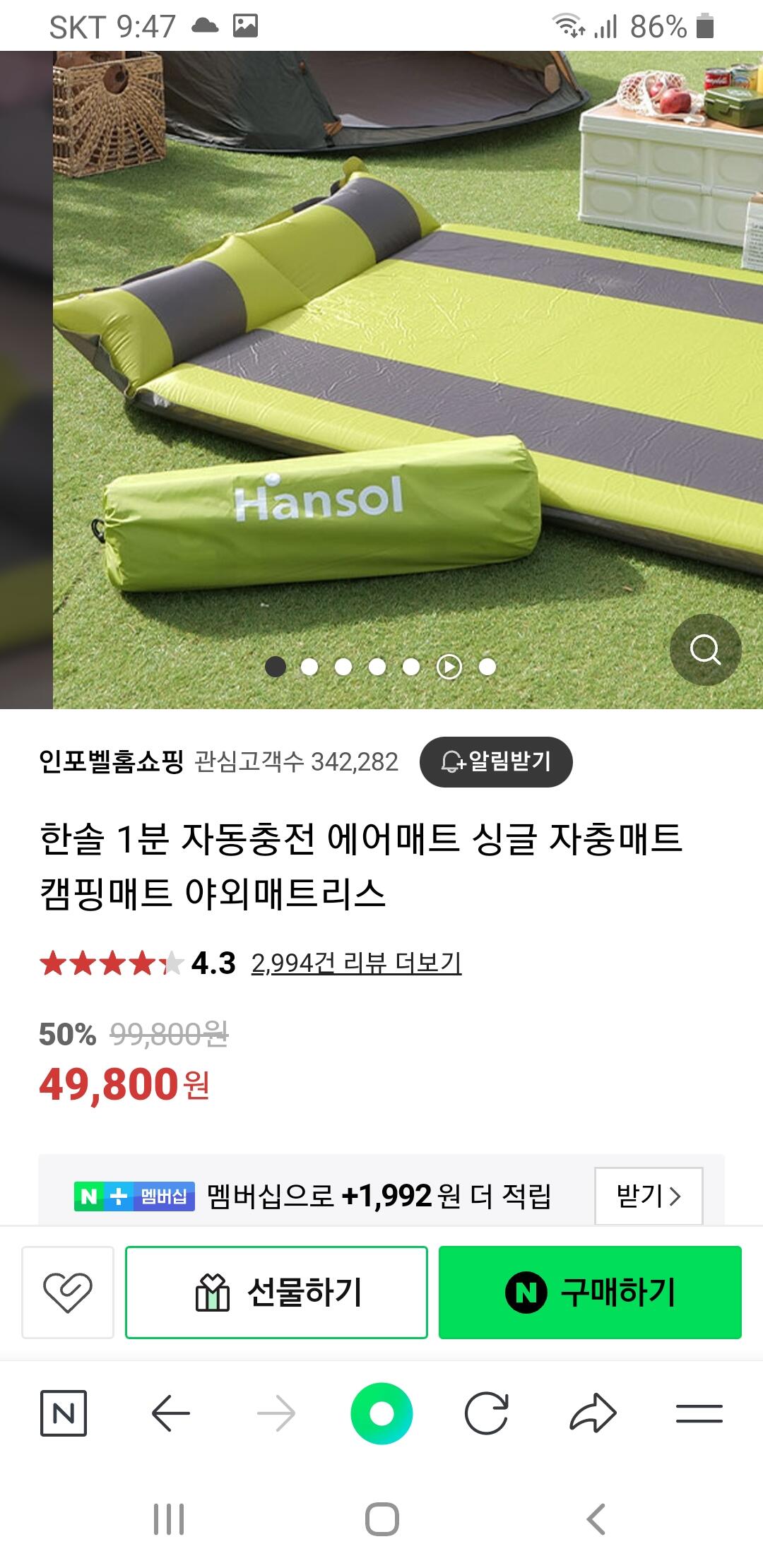Tap 선물하기 to send as gift

276,1292
